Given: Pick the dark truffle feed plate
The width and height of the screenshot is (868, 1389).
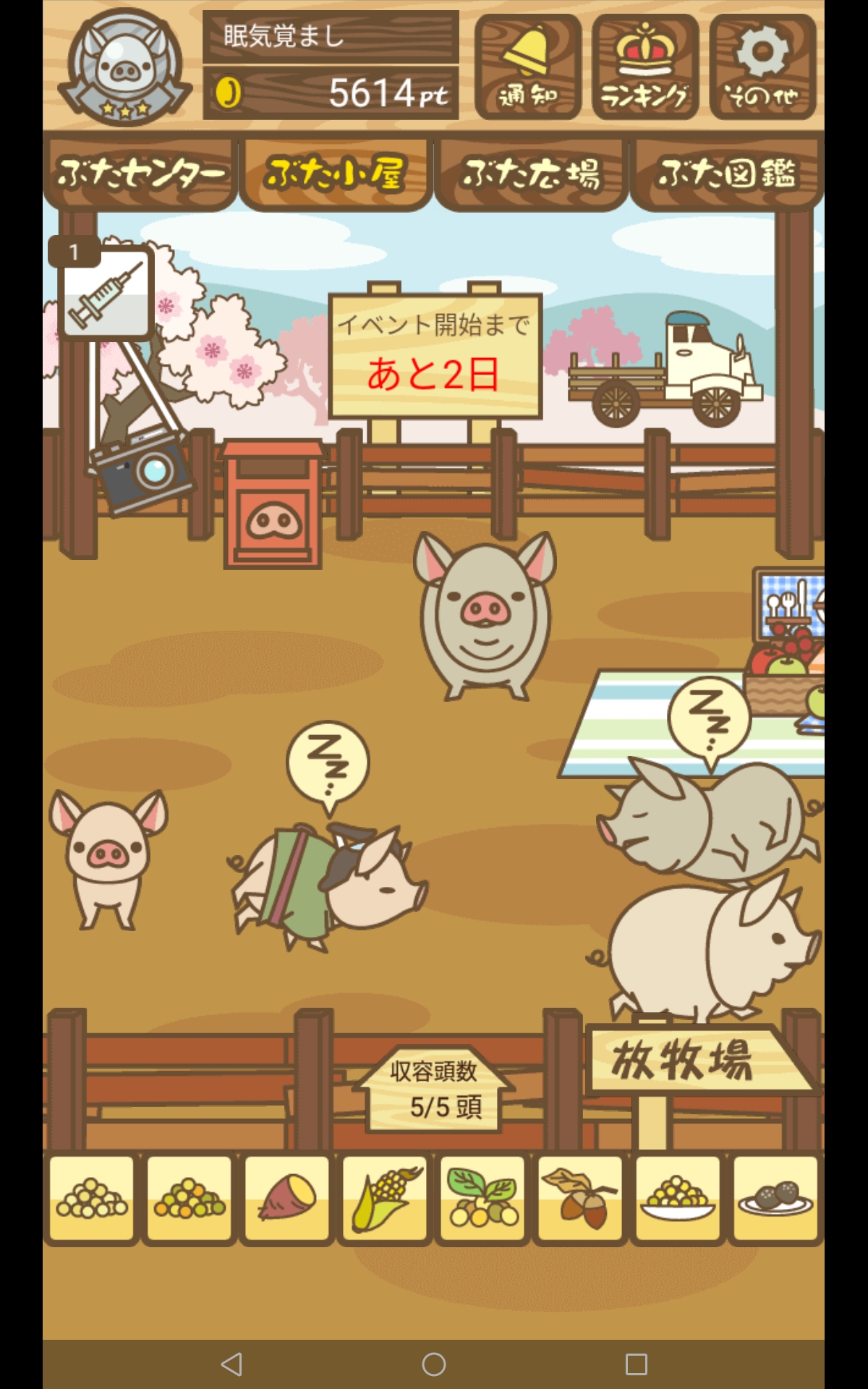Looking at the screenshot, I should [775, 1199].
